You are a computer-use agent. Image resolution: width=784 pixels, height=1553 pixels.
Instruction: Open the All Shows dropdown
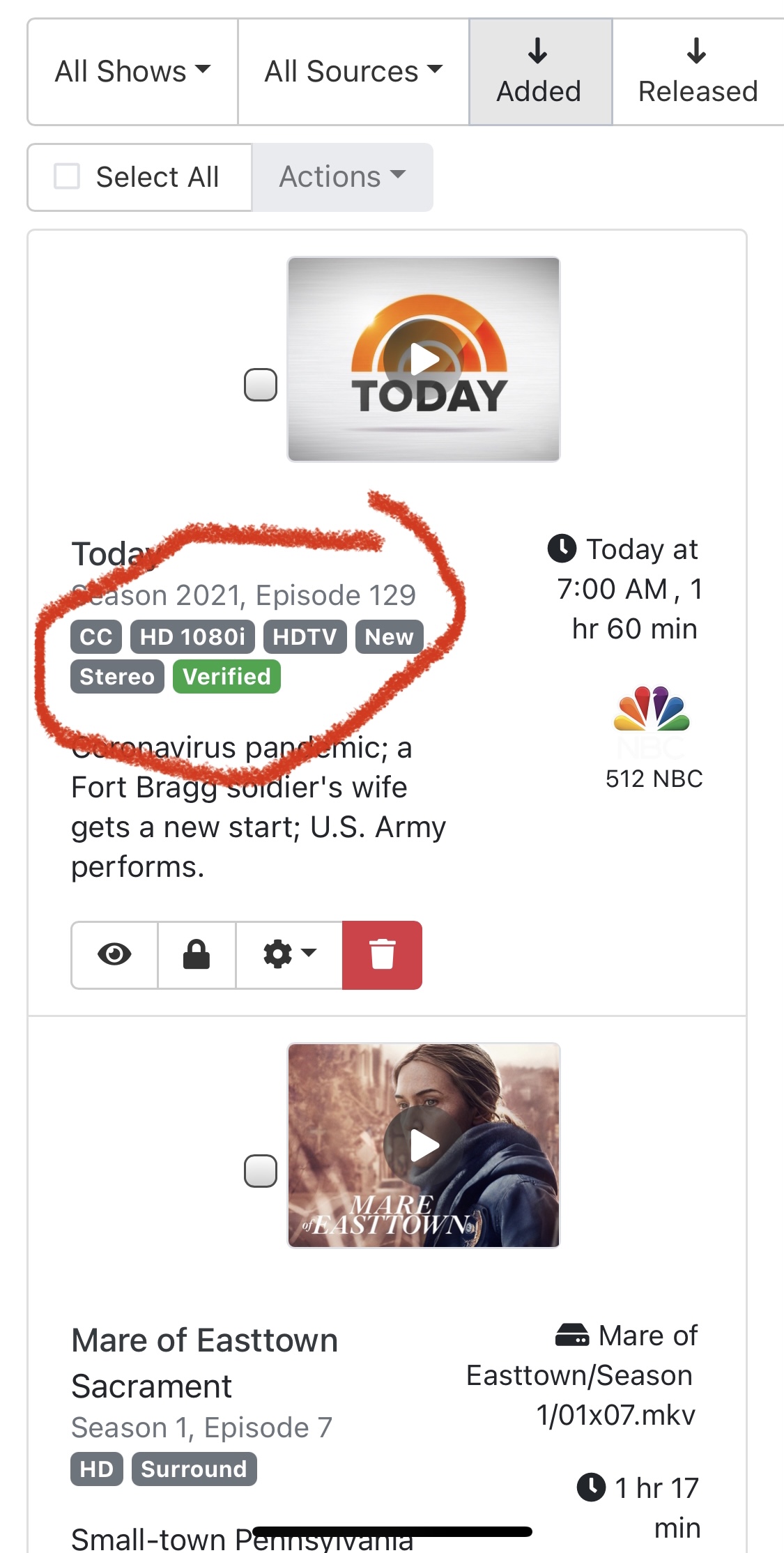132,72
